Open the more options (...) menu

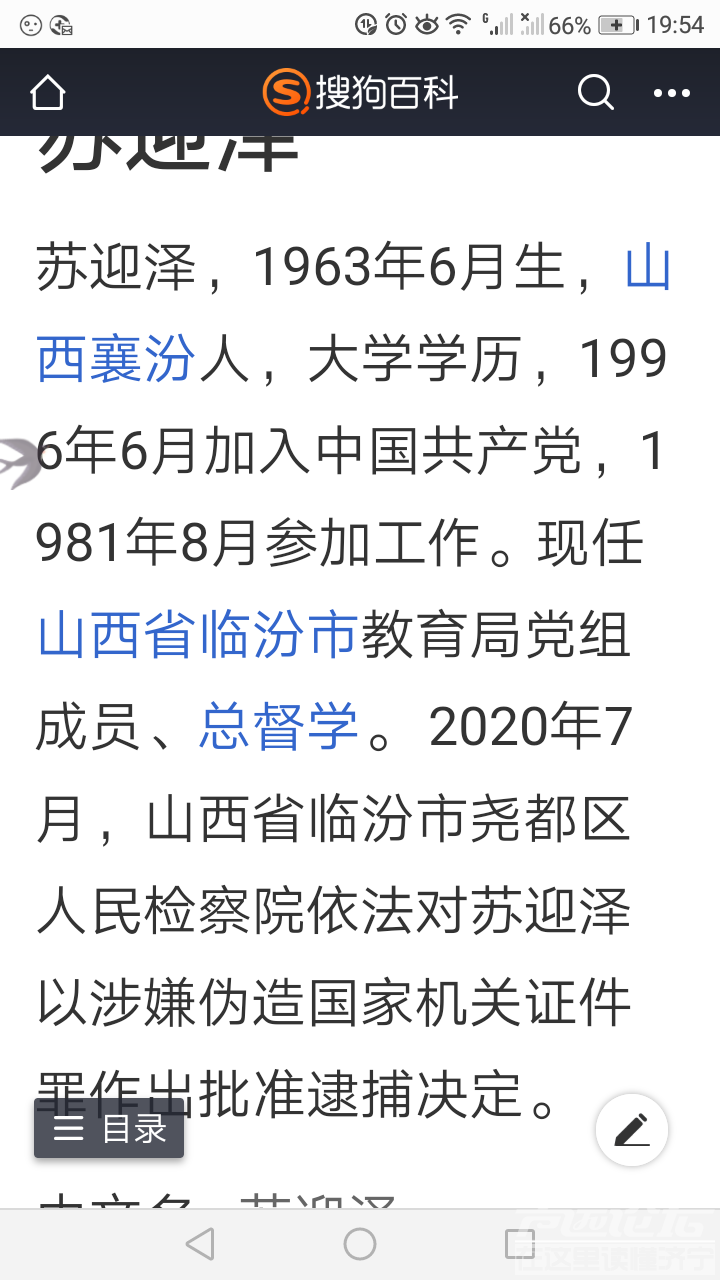pos(672,93)
